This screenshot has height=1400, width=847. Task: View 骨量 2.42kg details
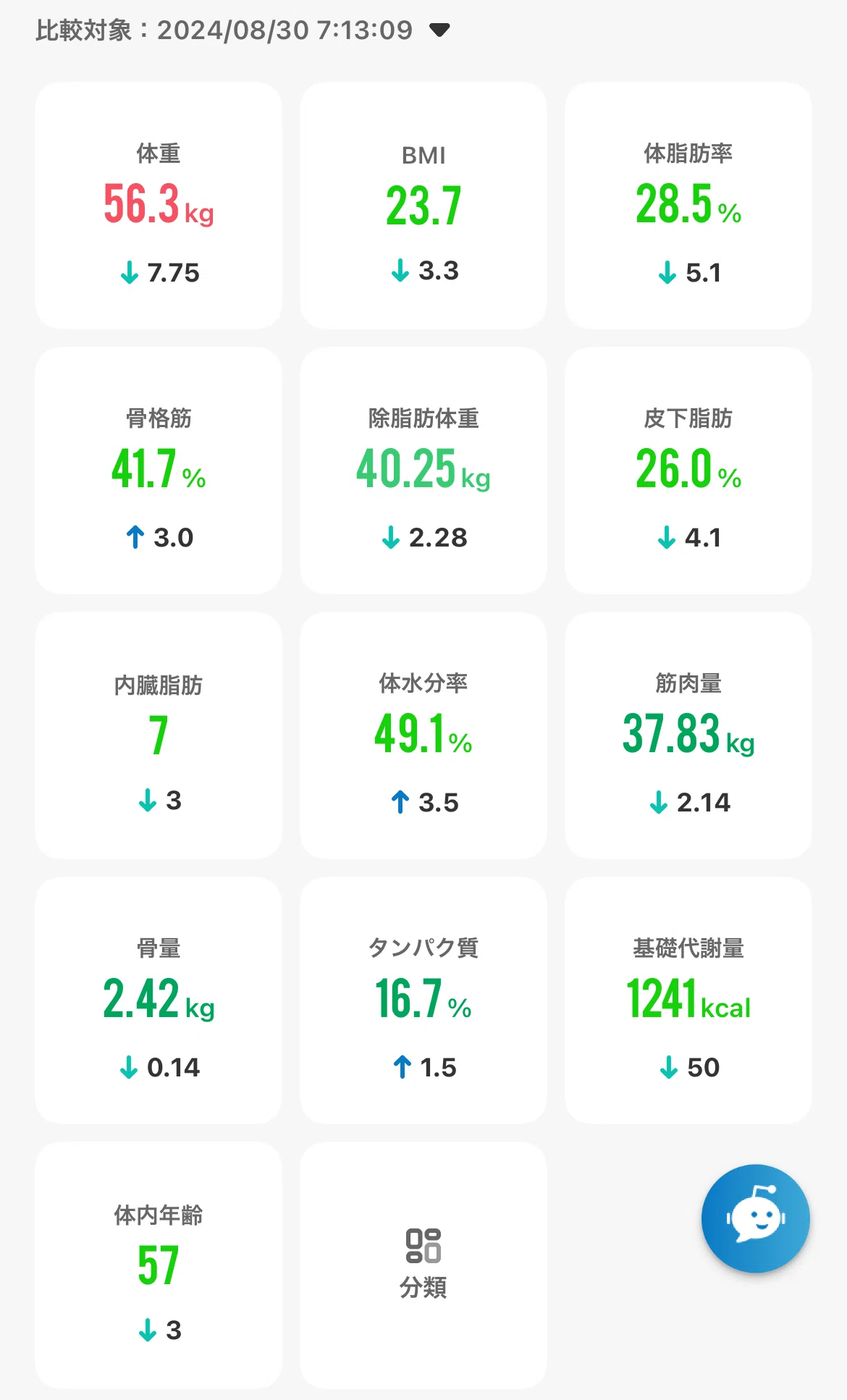point(159,1000)
